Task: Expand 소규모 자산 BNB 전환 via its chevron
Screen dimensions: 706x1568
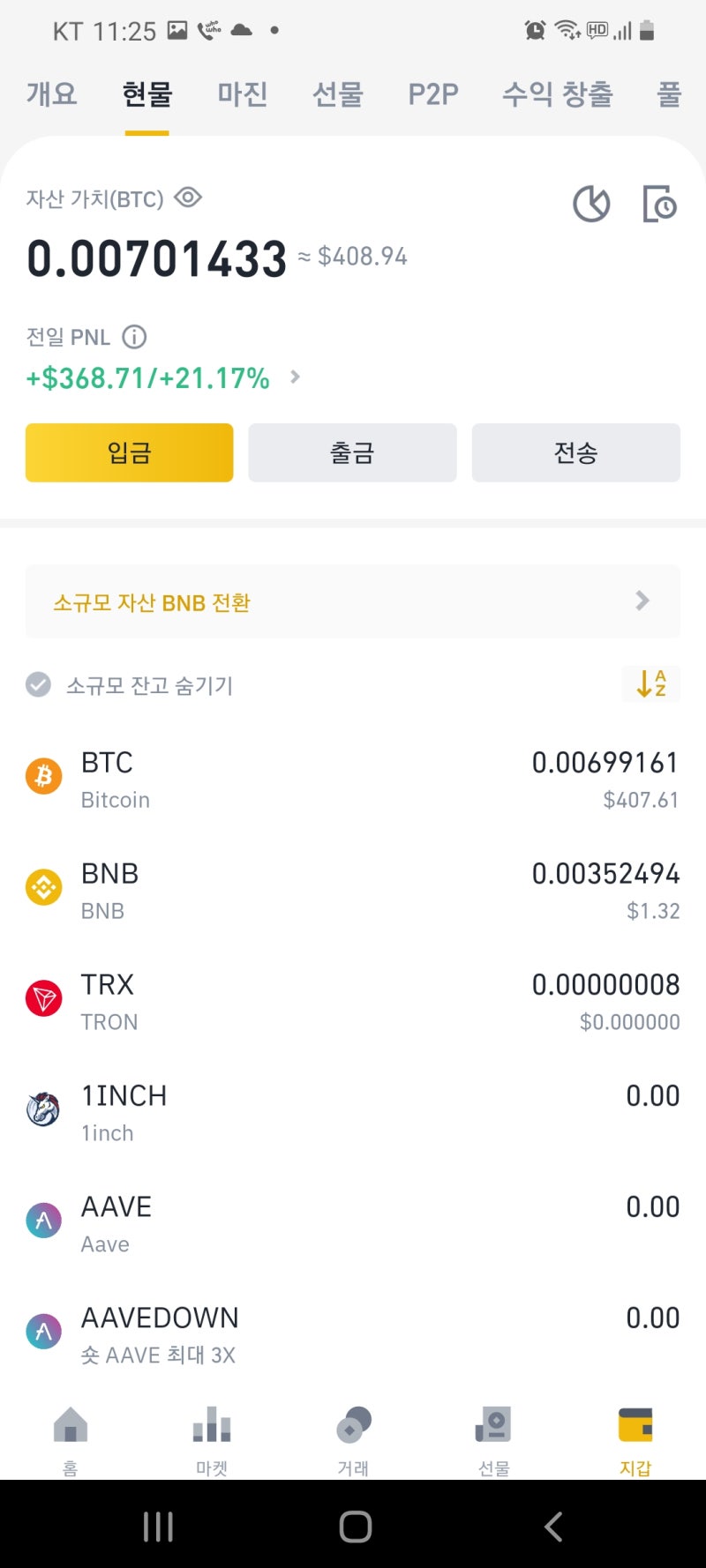Action: pos(642,601)
